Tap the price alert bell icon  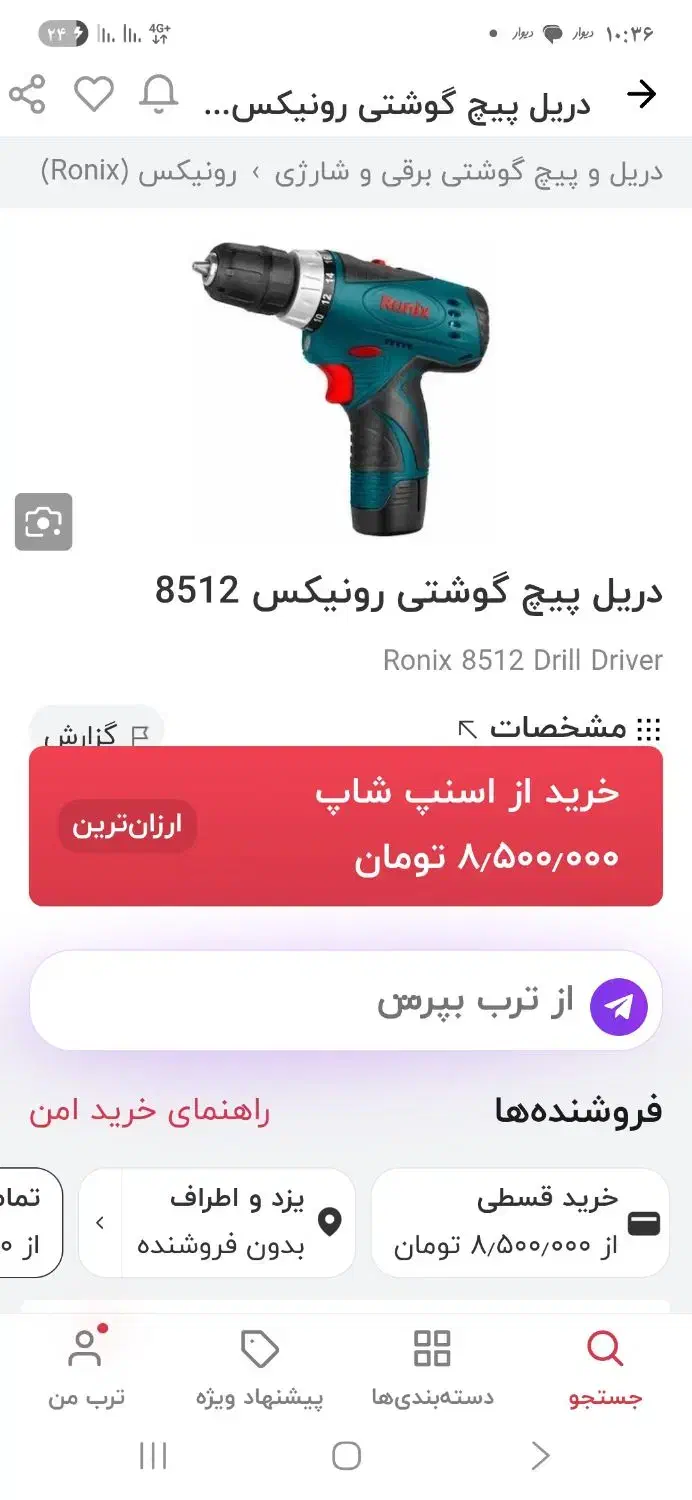click(159, 95)
